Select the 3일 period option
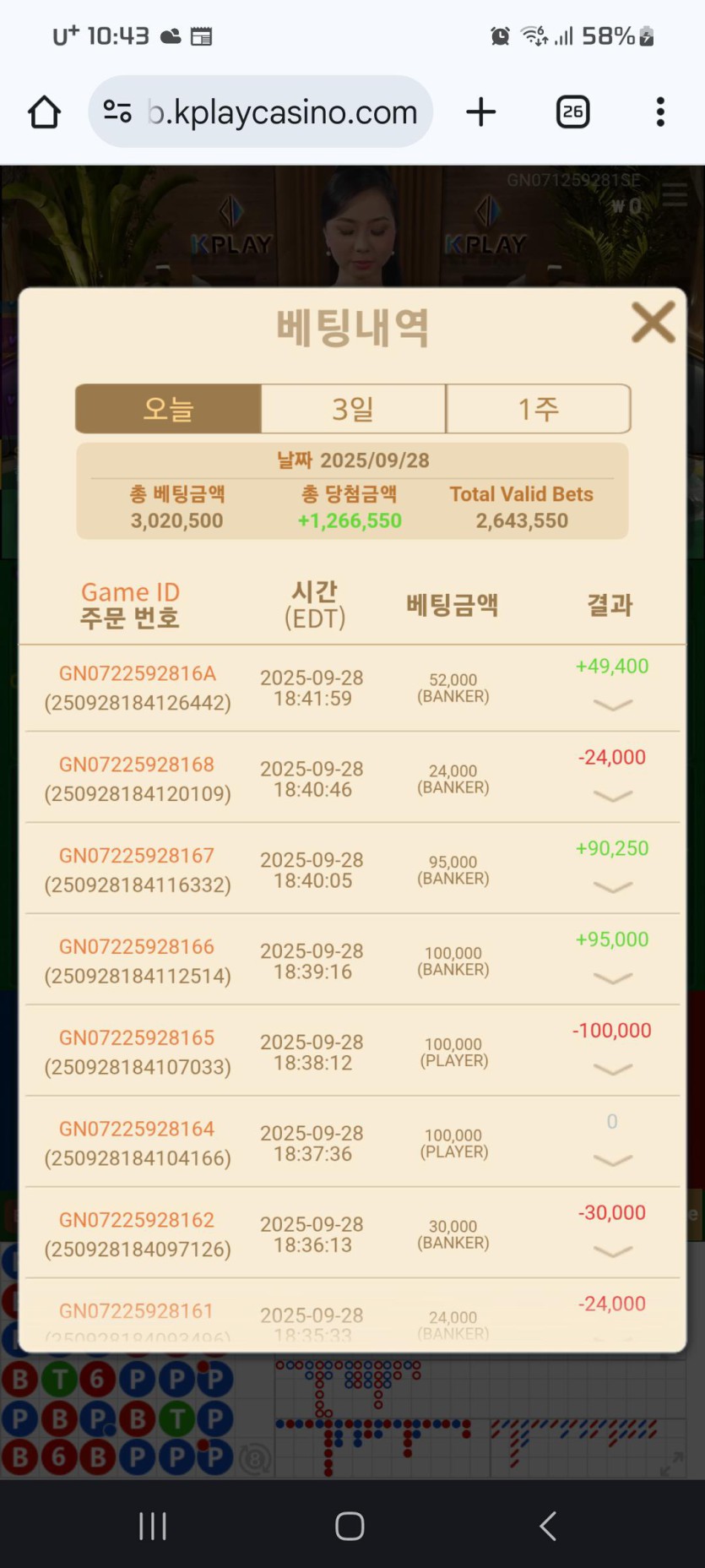Image resolution: width=705 pixels, height=1568 pixels. coord(352,408)
